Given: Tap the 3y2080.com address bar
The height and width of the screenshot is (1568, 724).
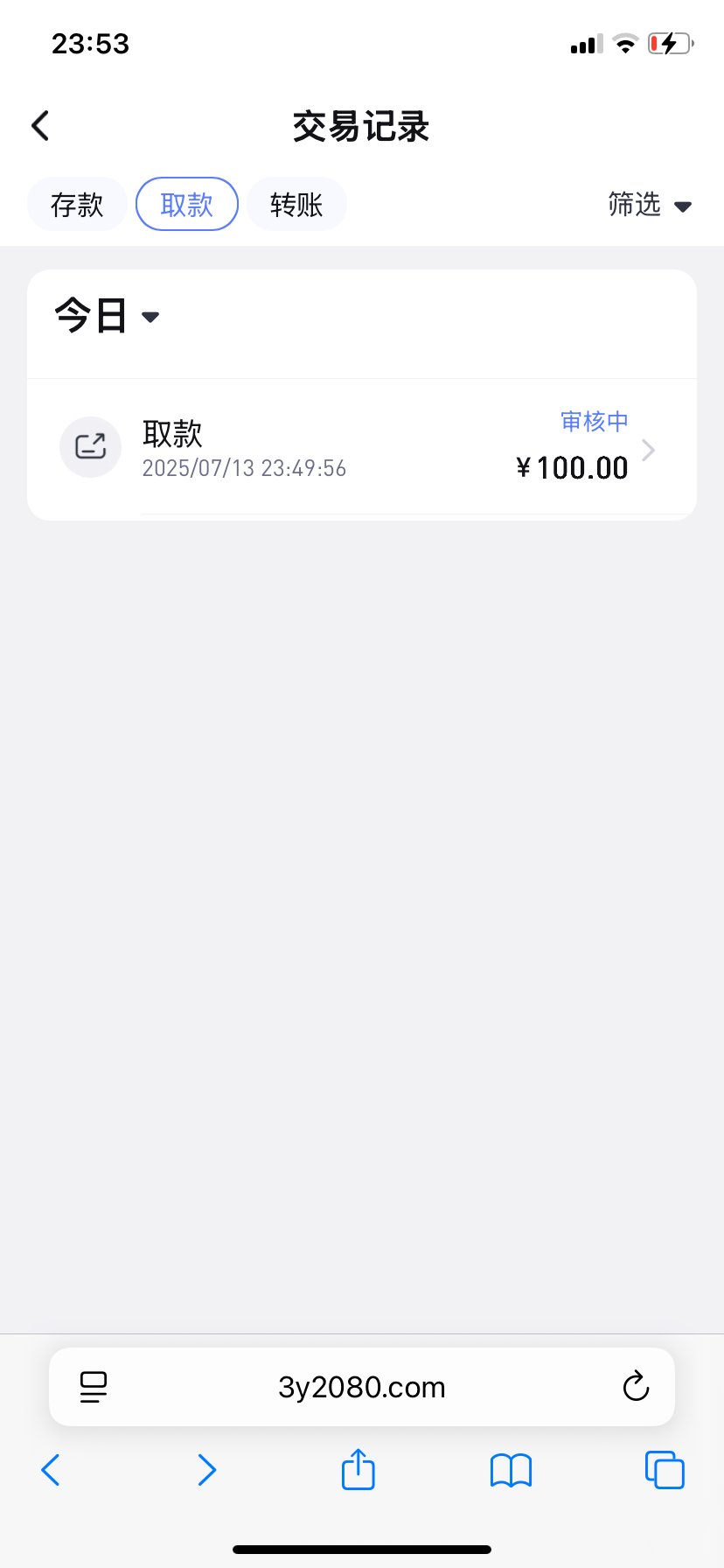Looking at the screenshot, I should pos(362,1387).
